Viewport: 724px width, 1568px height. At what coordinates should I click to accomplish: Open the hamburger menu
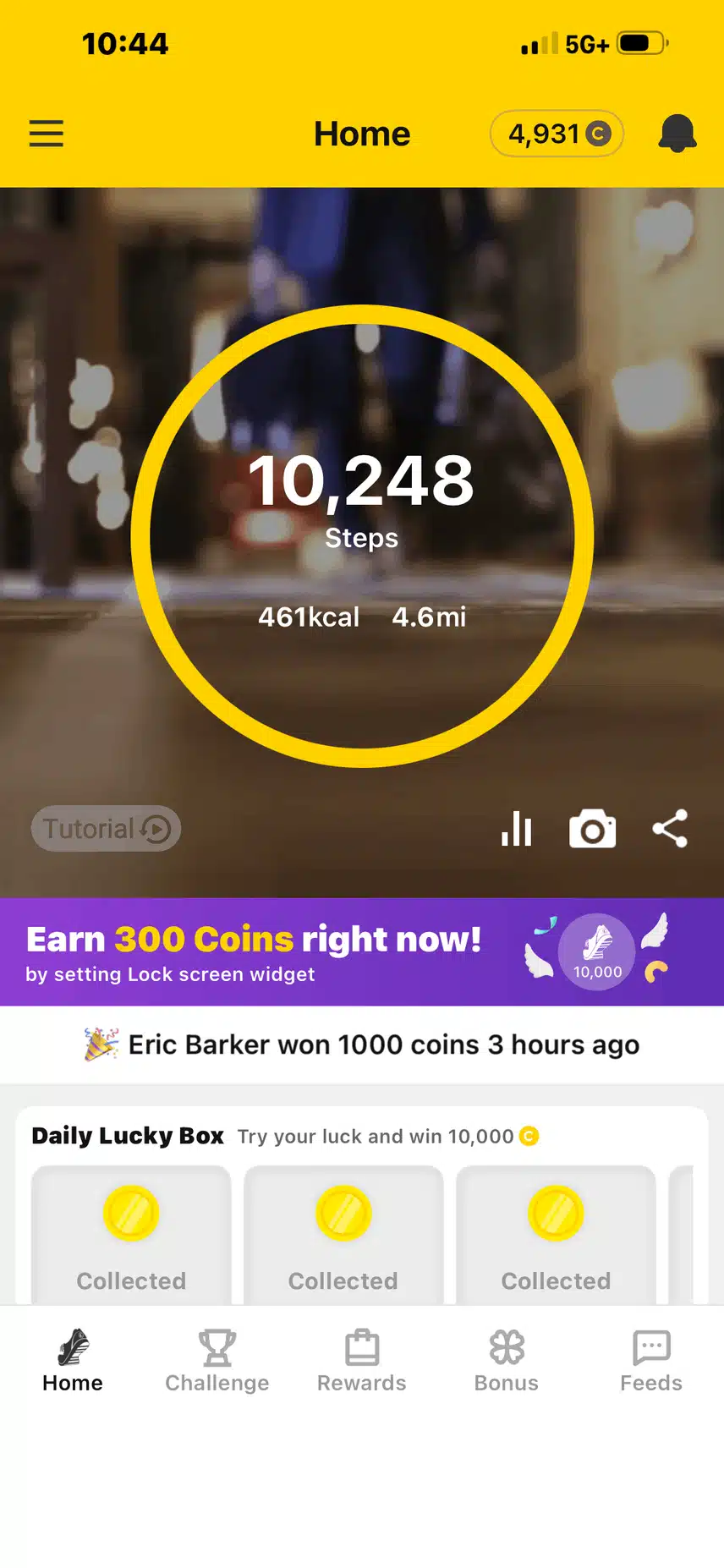(47, 134)
